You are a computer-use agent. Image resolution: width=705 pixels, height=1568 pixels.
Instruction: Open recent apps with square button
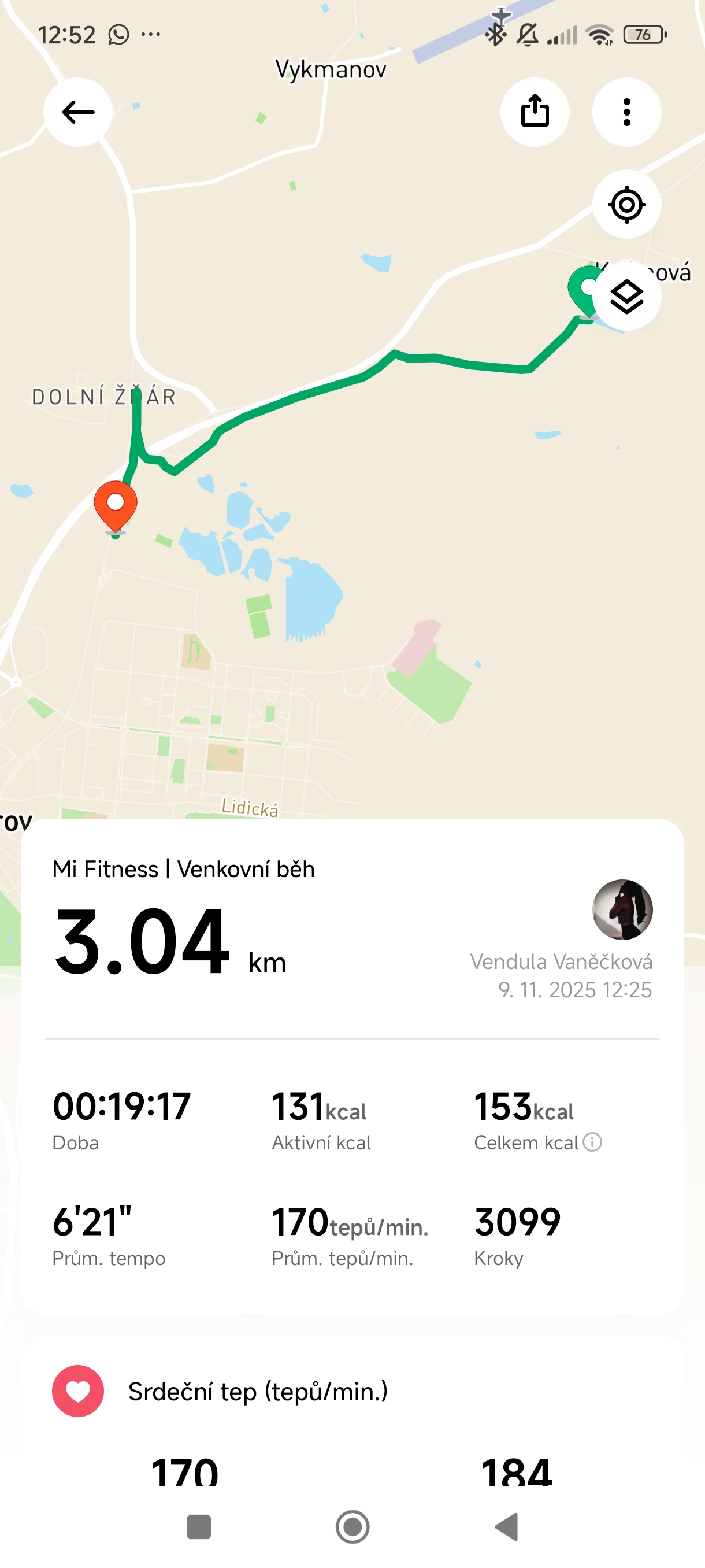point(198,1526)
